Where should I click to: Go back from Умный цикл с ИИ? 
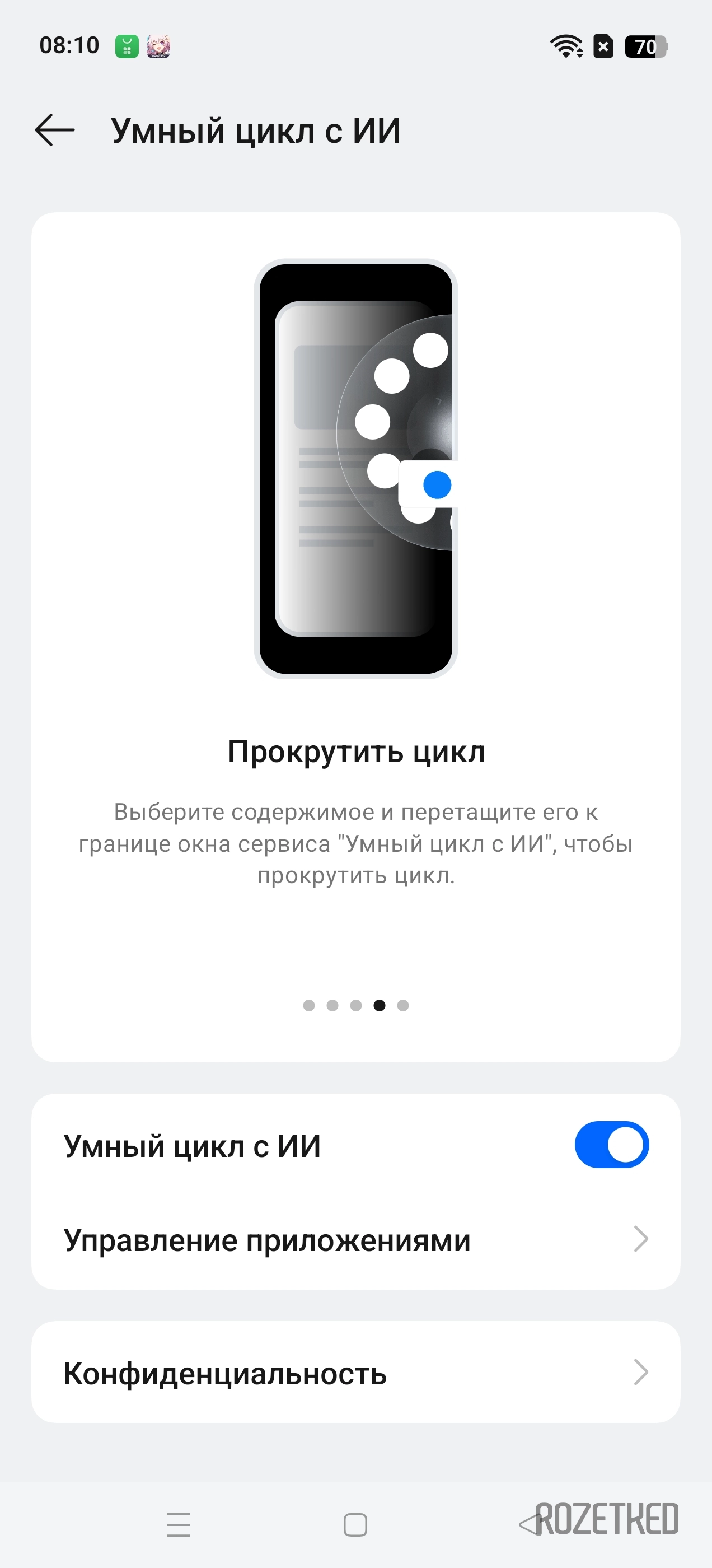[55, 130]
